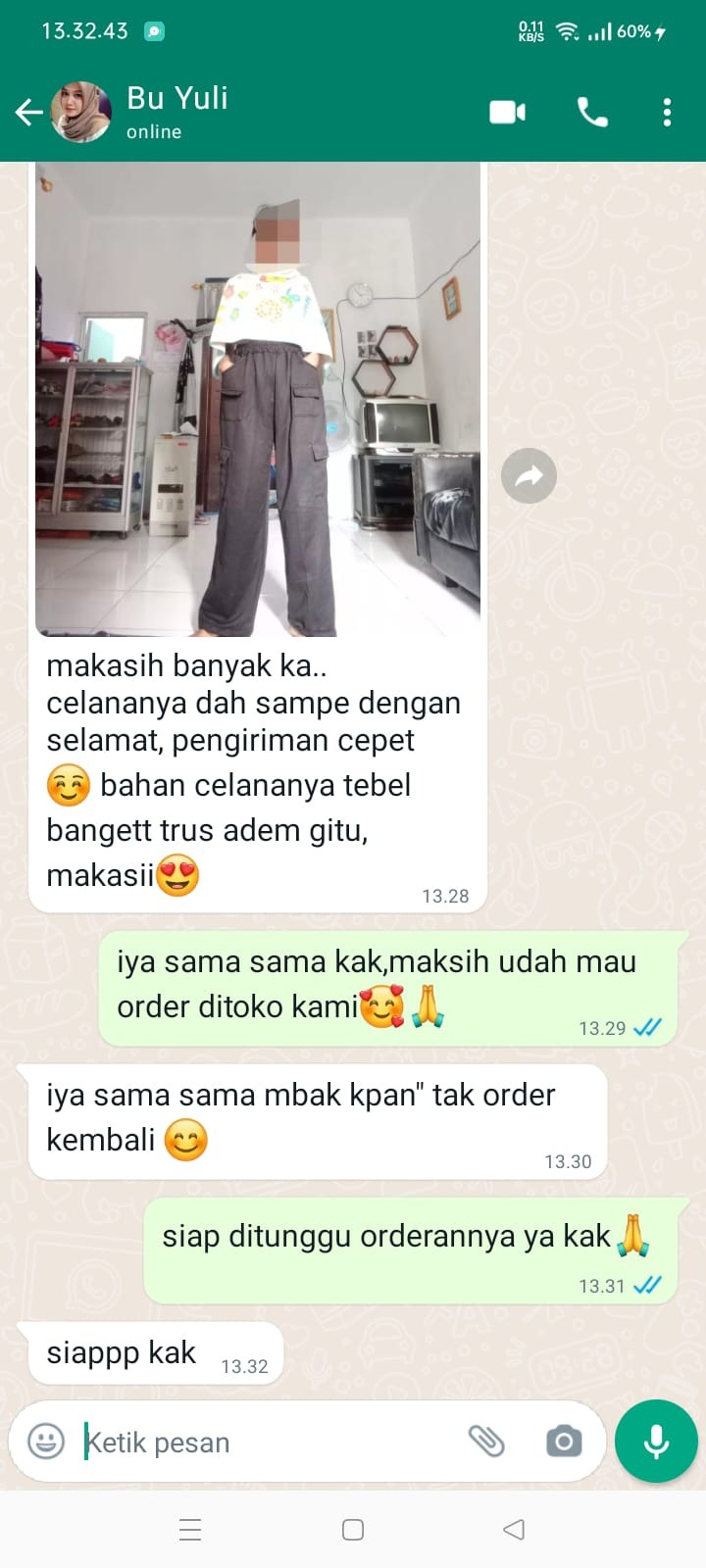The image size is (706, 1568).
Task: Forward the photo using the arrow icon
Action: 529,476
